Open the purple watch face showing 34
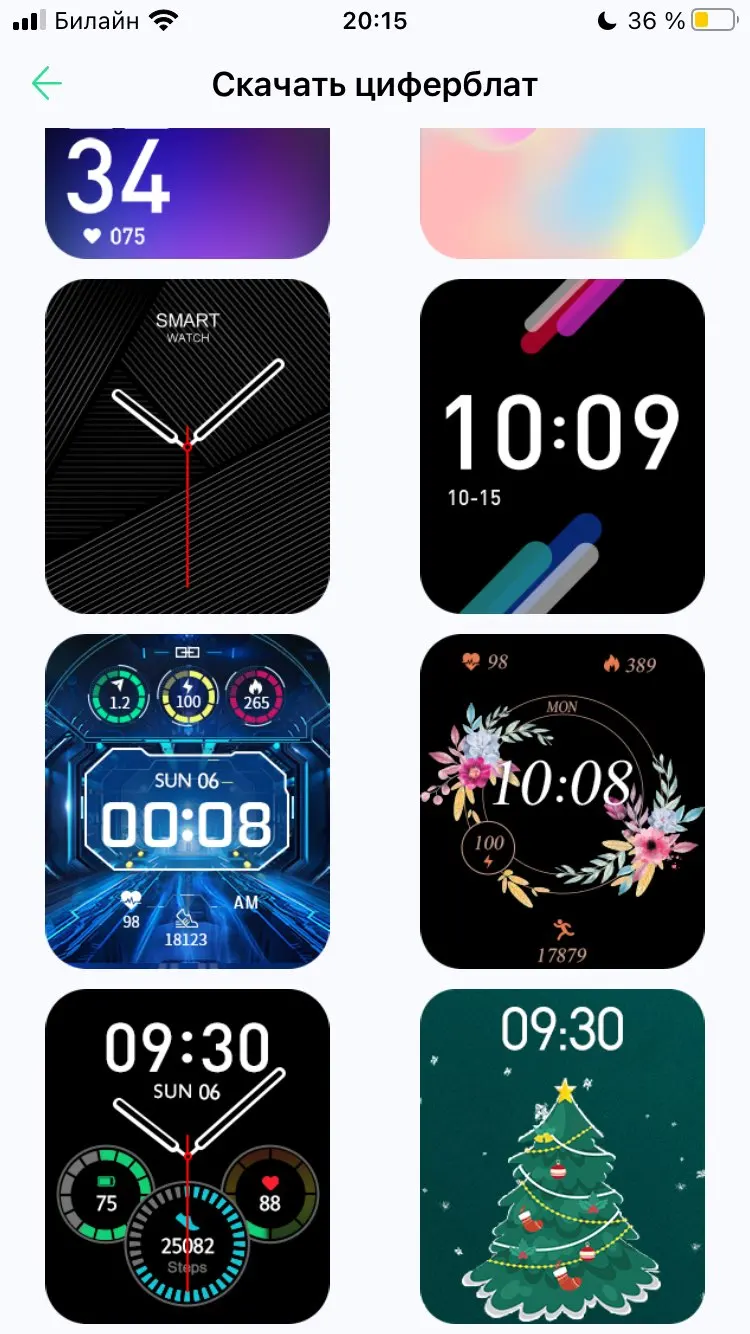Viewport: 750px width, 1334px height. (187, 193)
